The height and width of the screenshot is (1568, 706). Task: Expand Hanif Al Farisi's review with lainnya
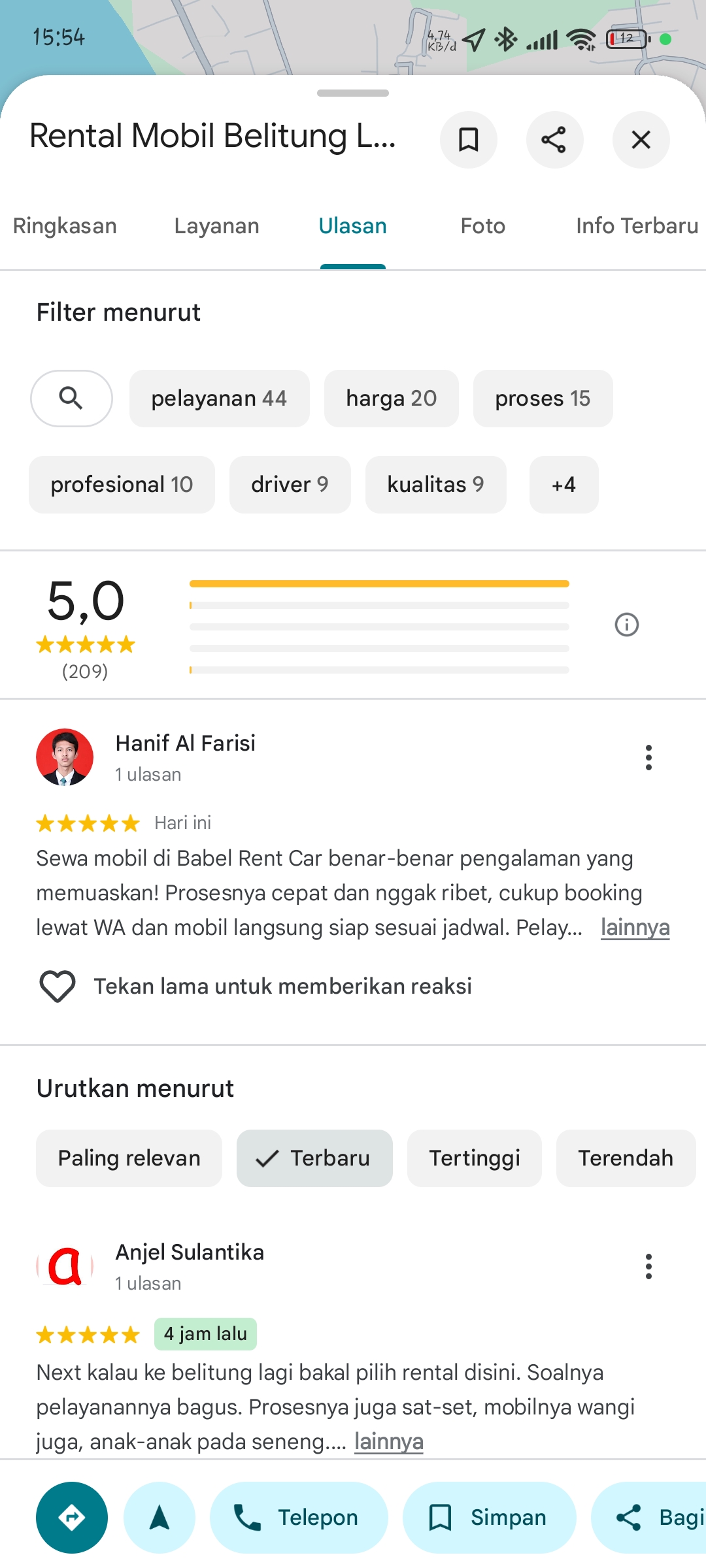pos(635,928)
